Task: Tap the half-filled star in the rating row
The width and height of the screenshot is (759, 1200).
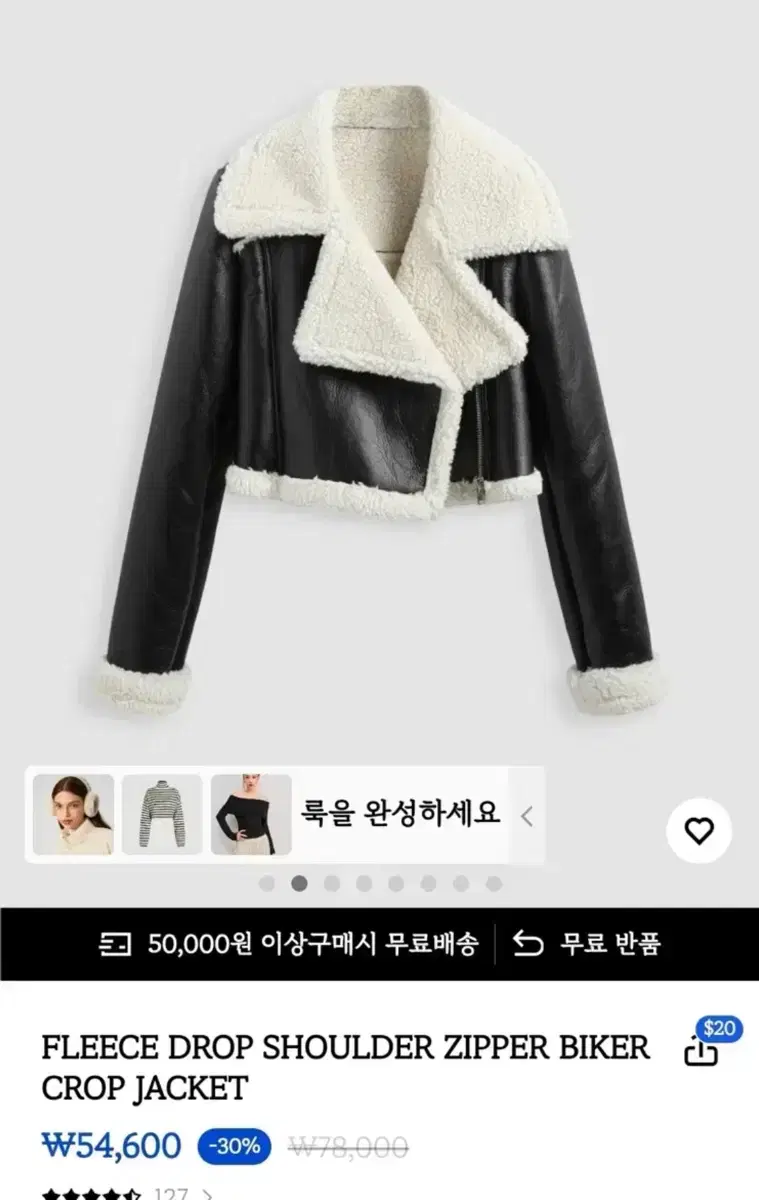Action: pos(131,1192)
